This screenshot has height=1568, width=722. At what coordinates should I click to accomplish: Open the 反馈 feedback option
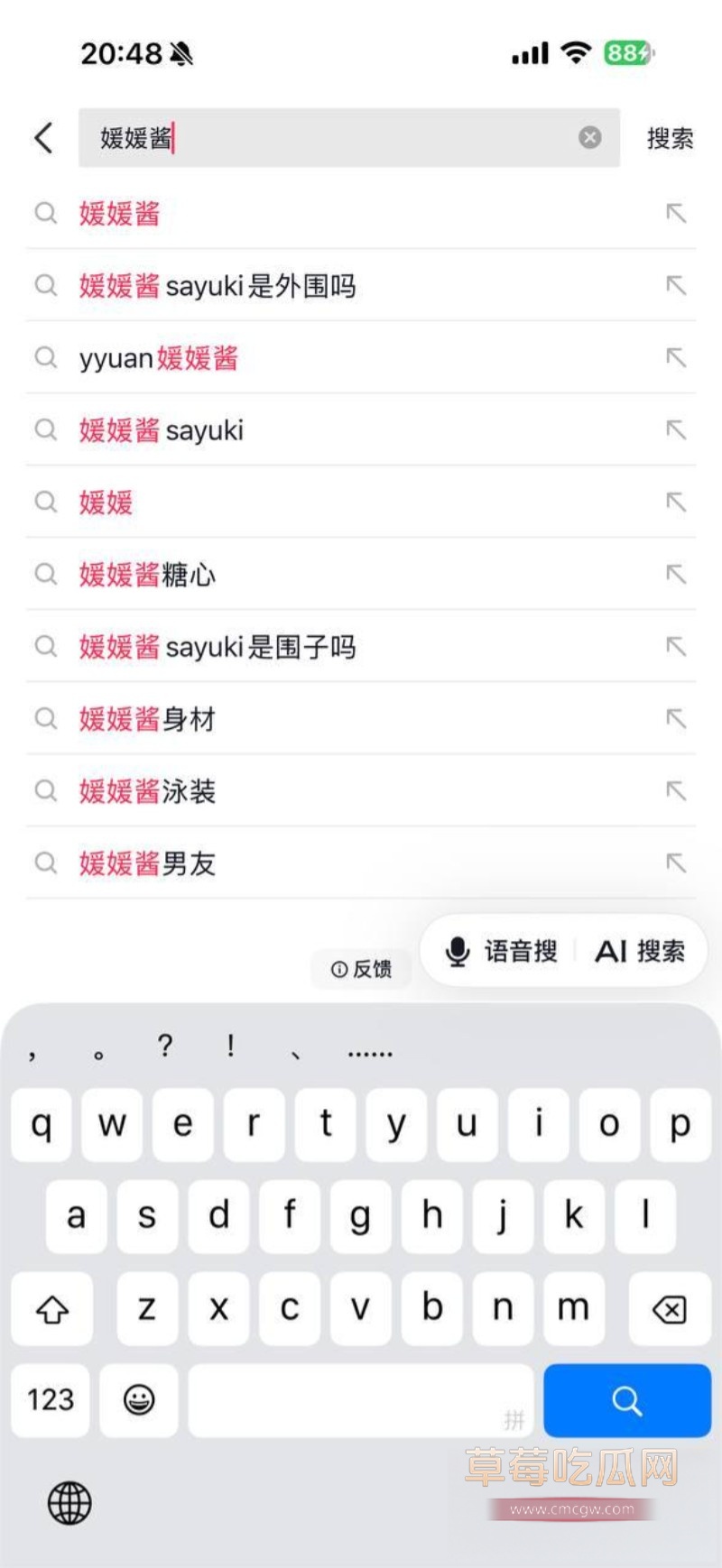click(360, 970)
